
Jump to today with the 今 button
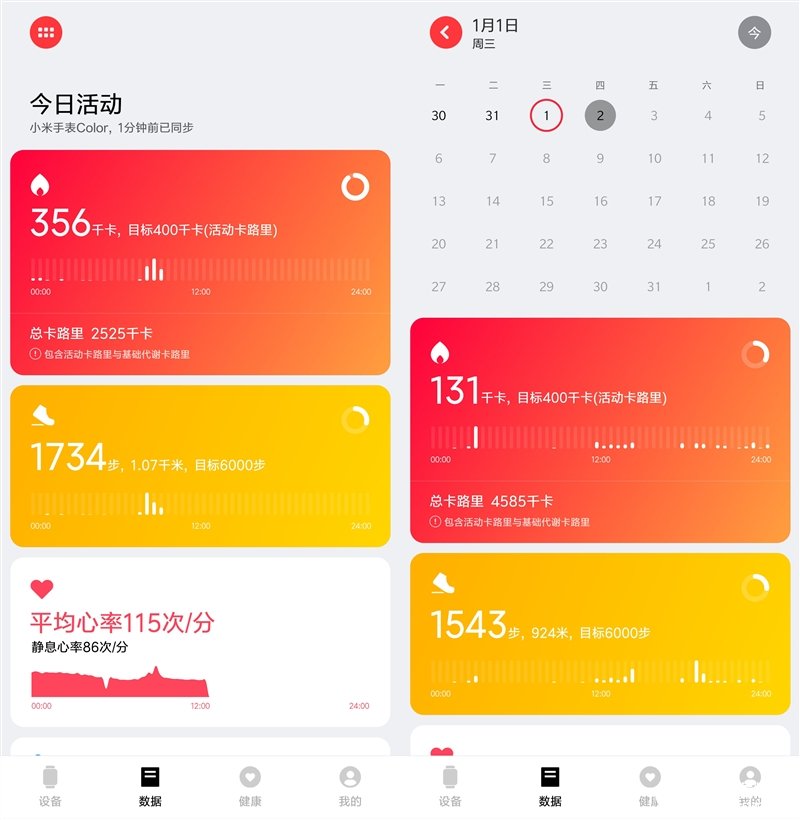tap(755, 33)
